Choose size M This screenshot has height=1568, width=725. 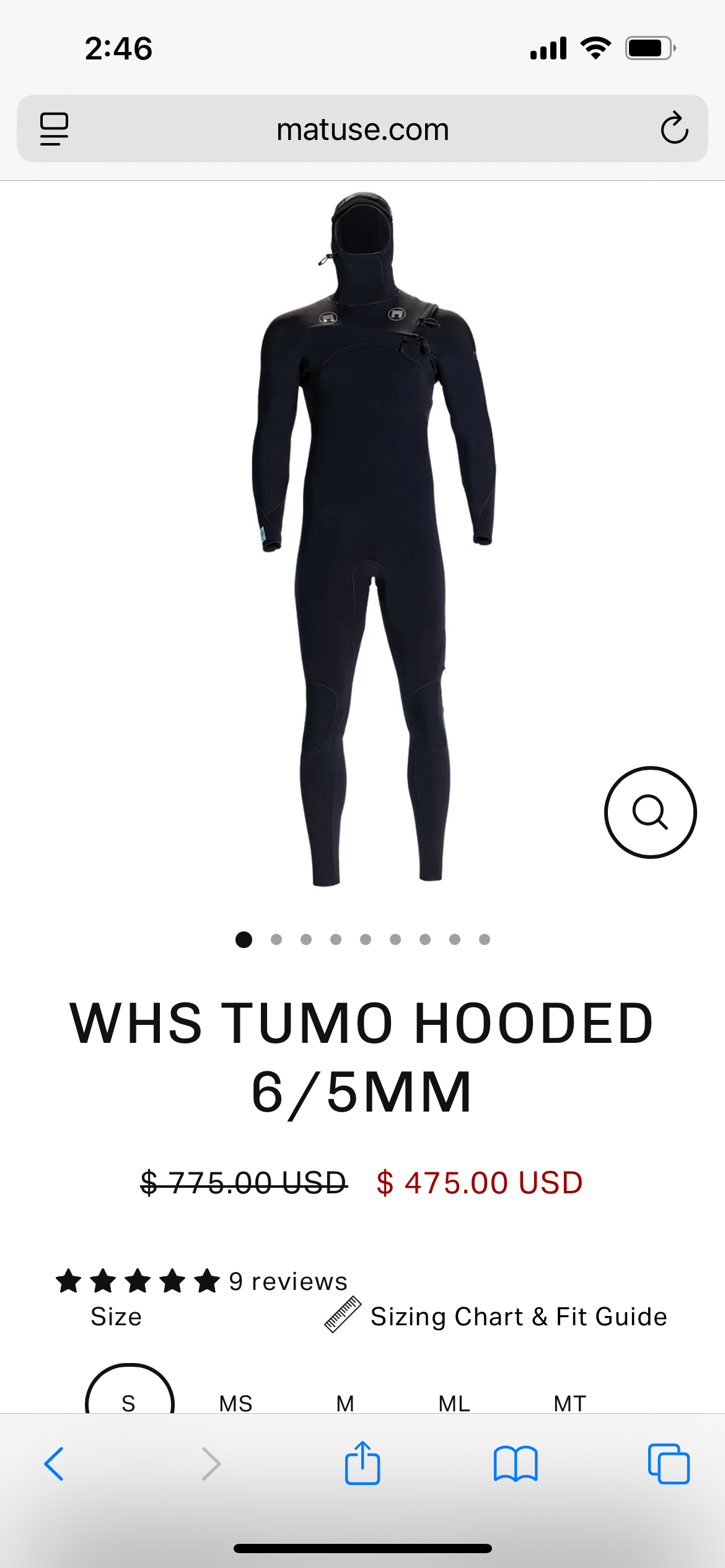(345, 1403)
